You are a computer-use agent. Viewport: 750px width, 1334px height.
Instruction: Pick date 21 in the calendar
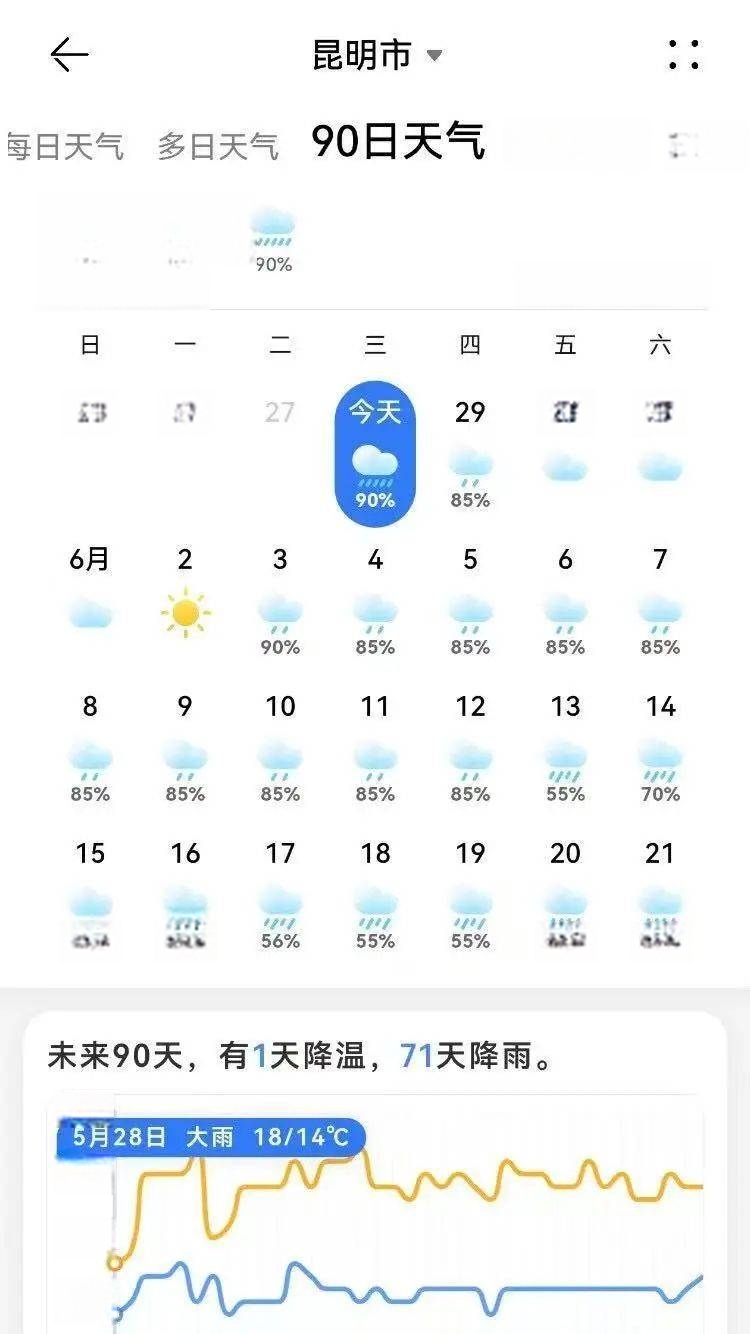click(x=660, y=895)
